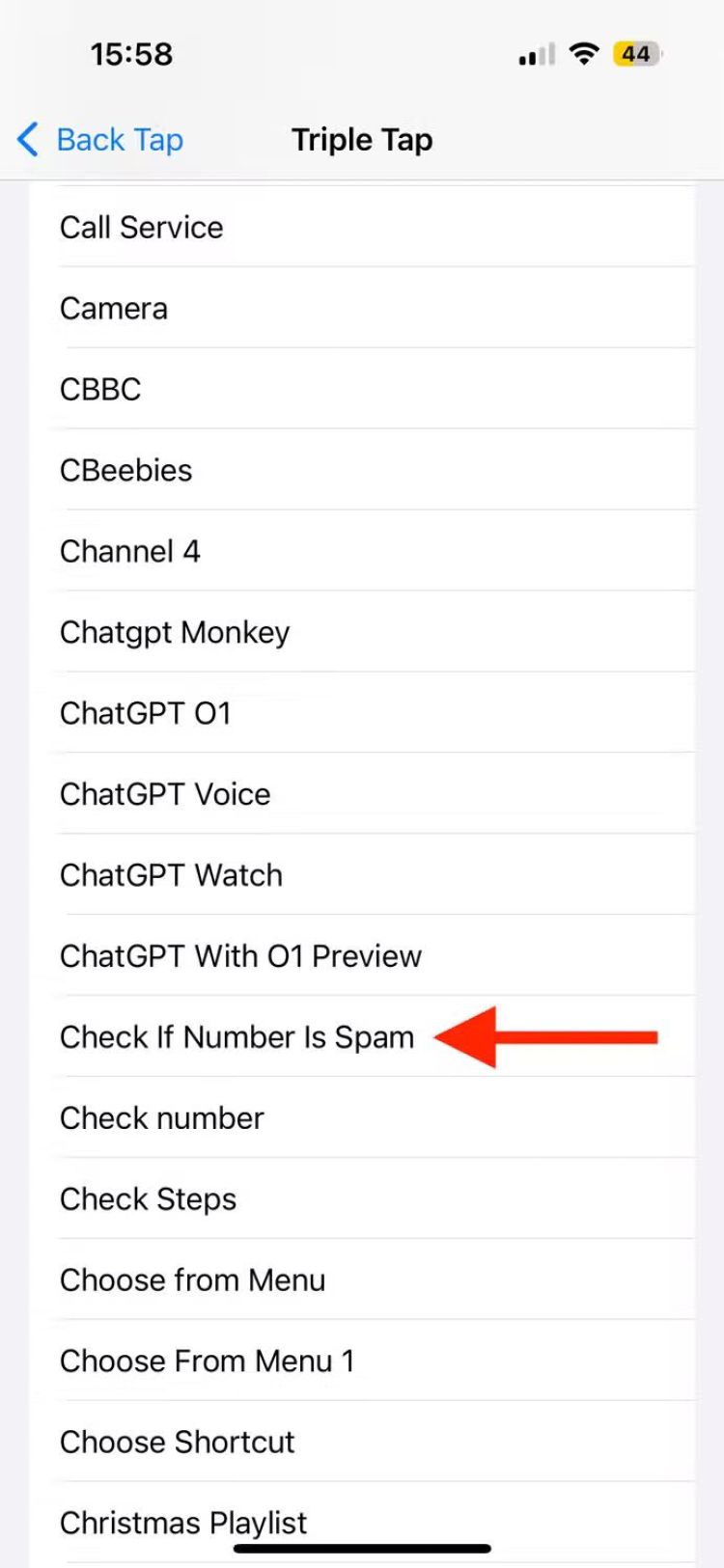
Task: Assign the Choose Shortcut option
Action: [x=177, y=1443]
